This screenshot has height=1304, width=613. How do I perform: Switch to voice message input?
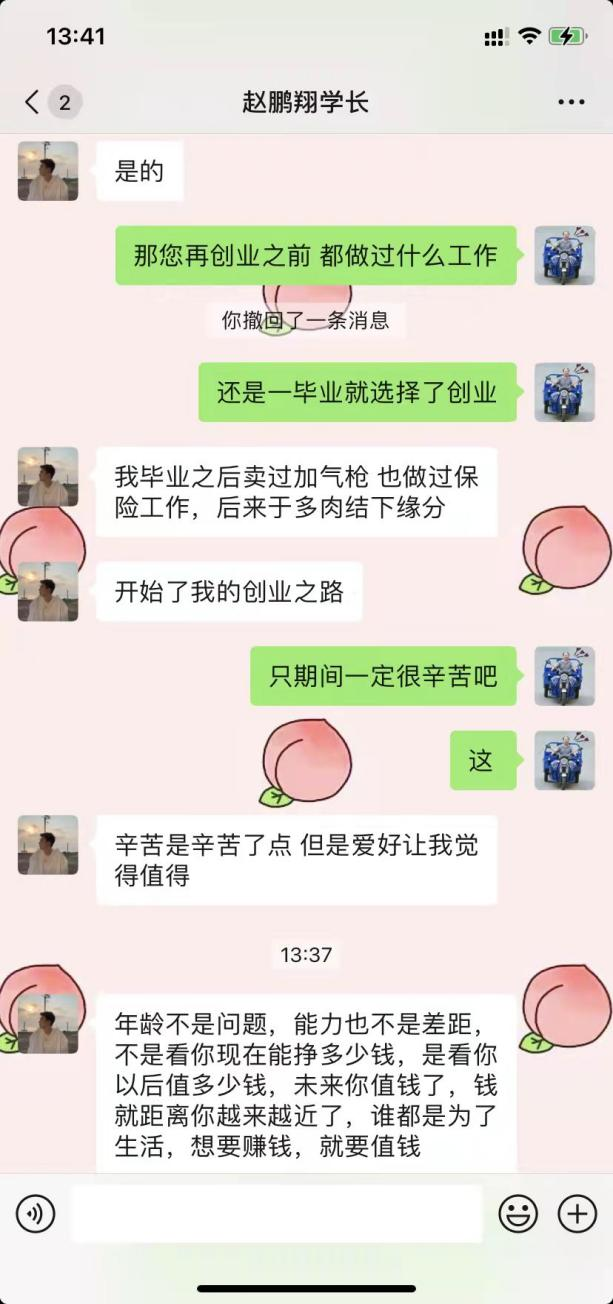(x=36, y=1214)
